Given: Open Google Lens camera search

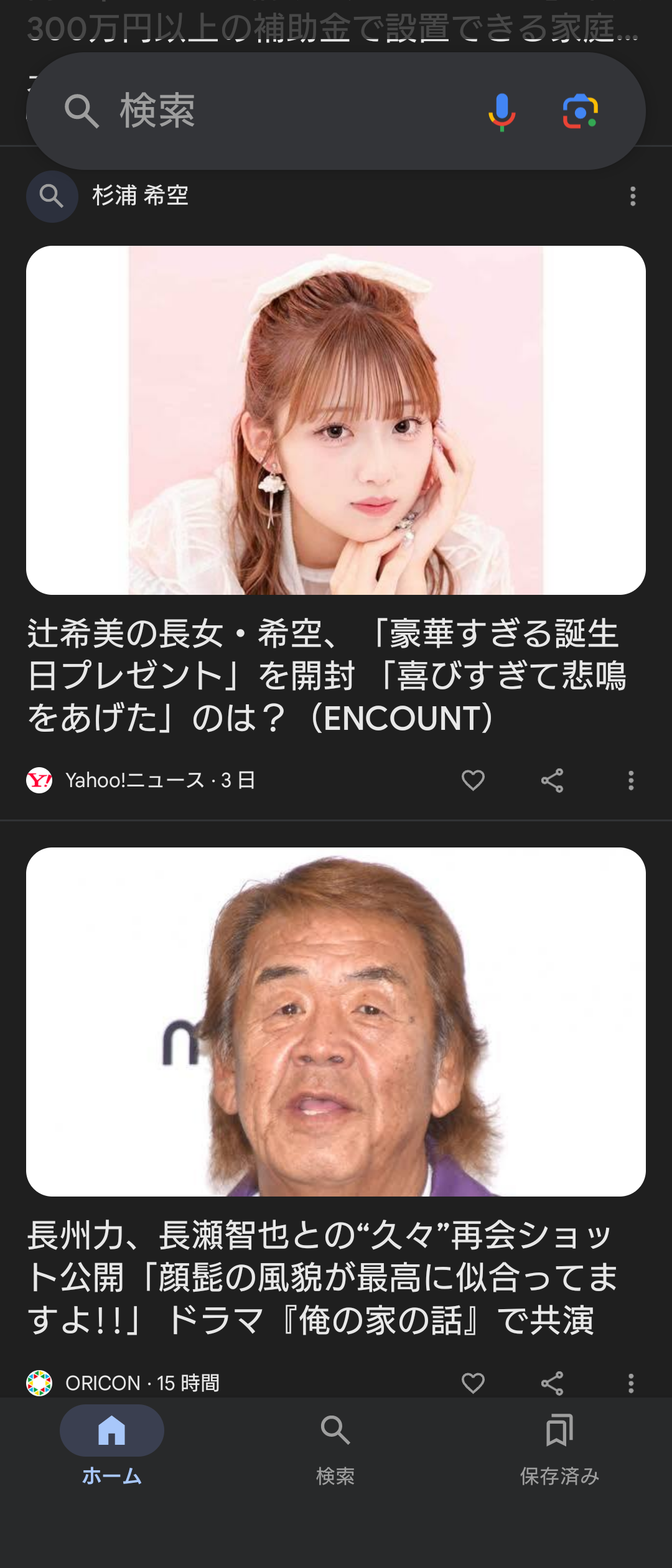Looking at the screenshot, I should click(580, 112).
